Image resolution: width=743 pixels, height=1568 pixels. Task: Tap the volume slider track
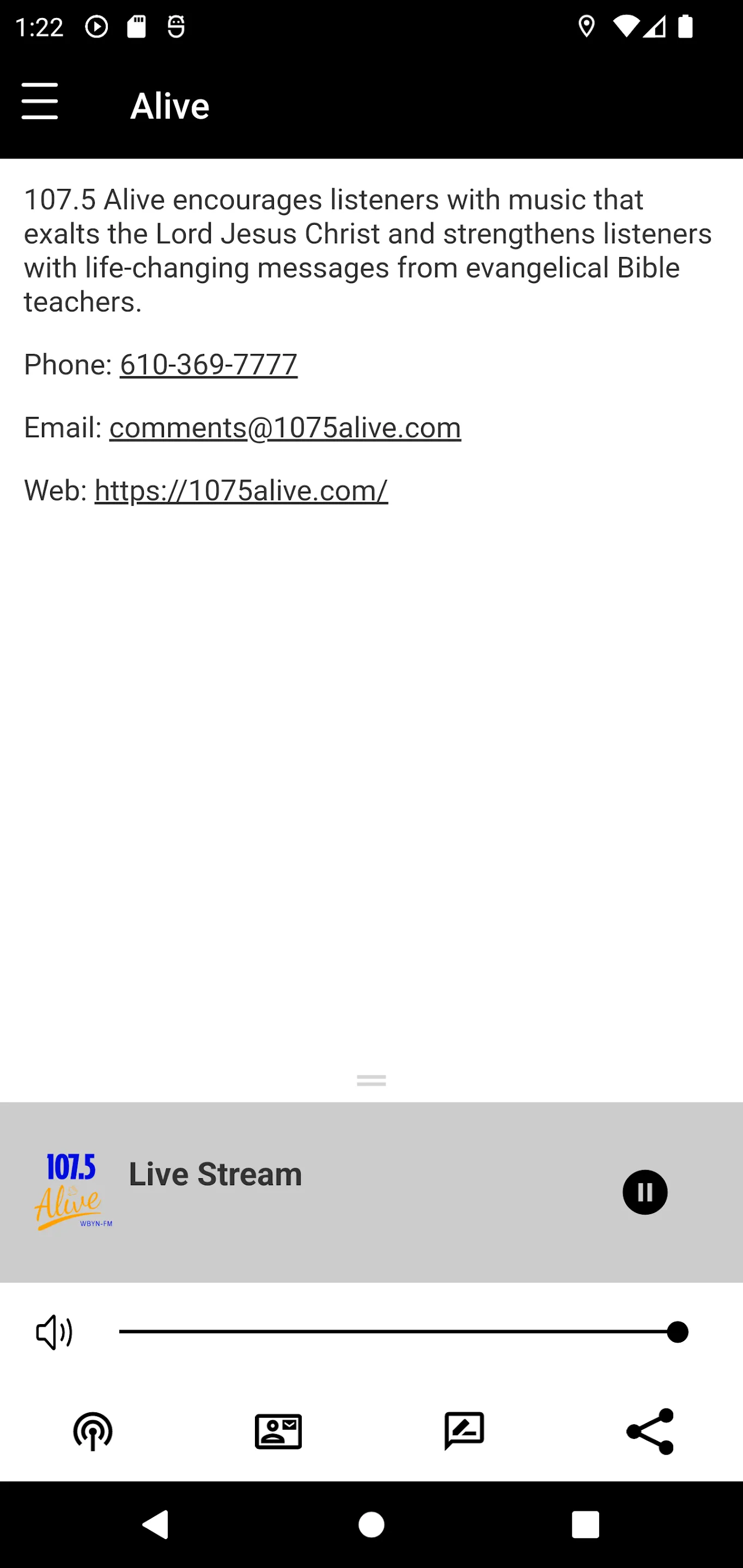[x=403, y=1332]
